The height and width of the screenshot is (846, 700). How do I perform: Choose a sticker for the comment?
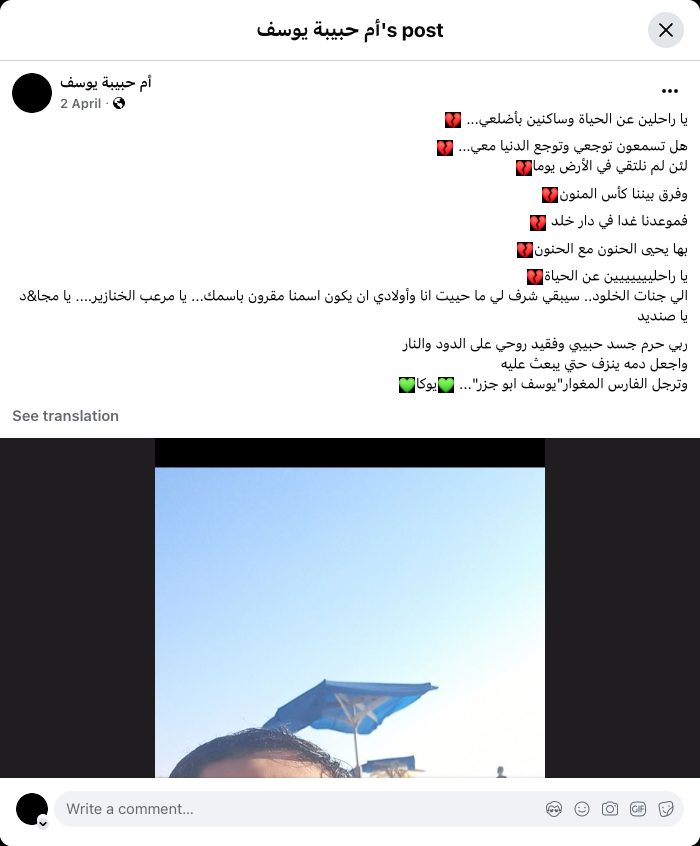click(666, 809)
